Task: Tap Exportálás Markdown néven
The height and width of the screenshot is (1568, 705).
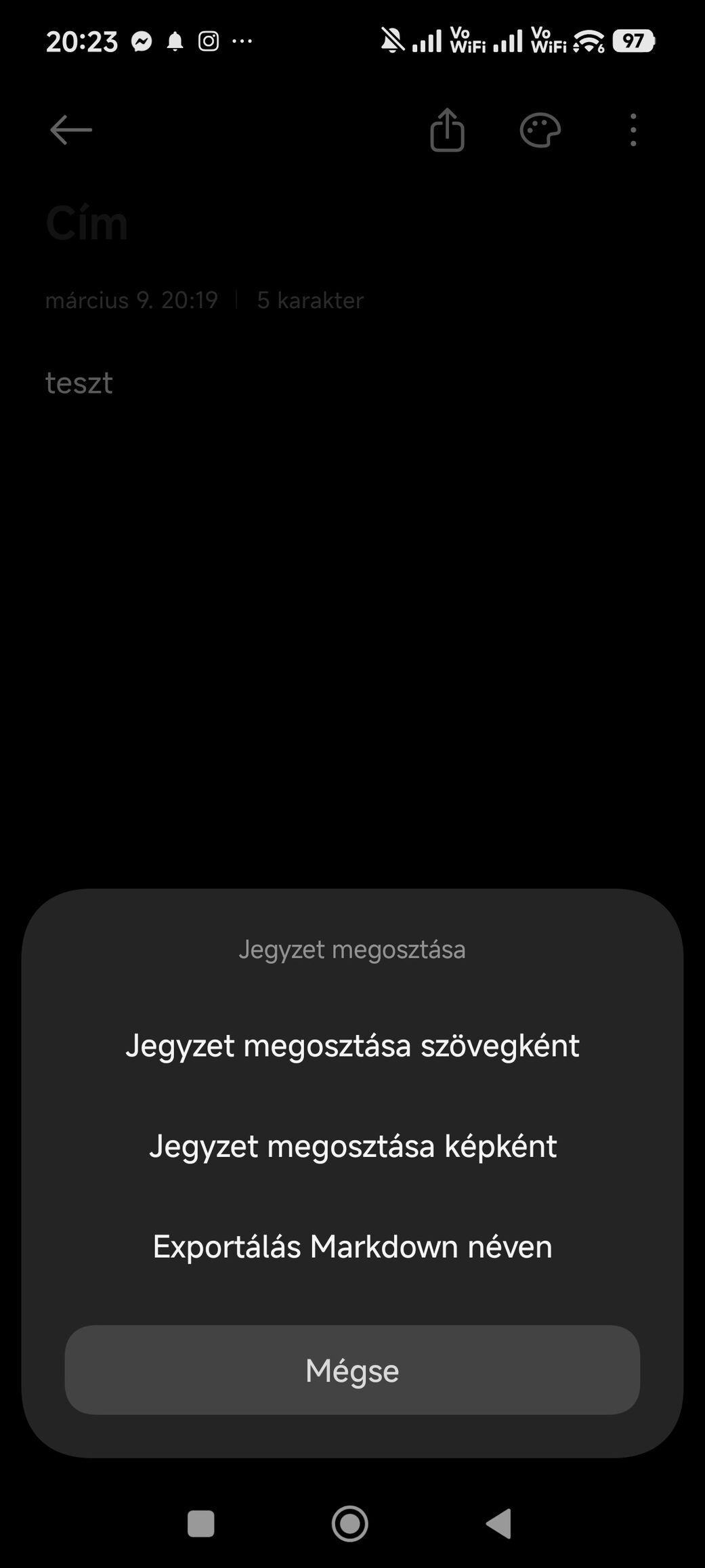Action: coord(352,1247)
